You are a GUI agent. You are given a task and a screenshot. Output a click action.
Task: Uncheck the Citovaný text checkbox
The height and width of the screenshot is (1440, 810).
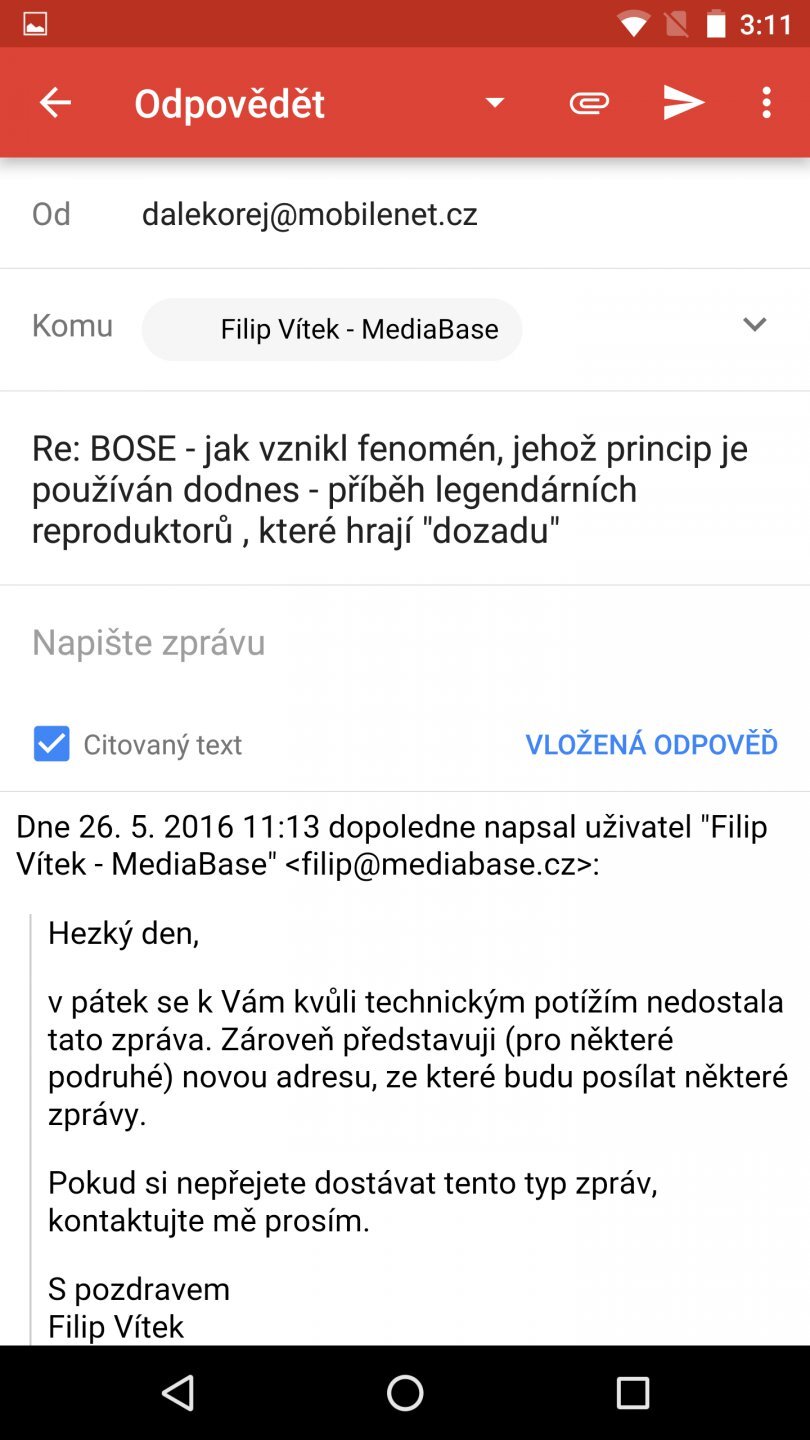point(52,744)
